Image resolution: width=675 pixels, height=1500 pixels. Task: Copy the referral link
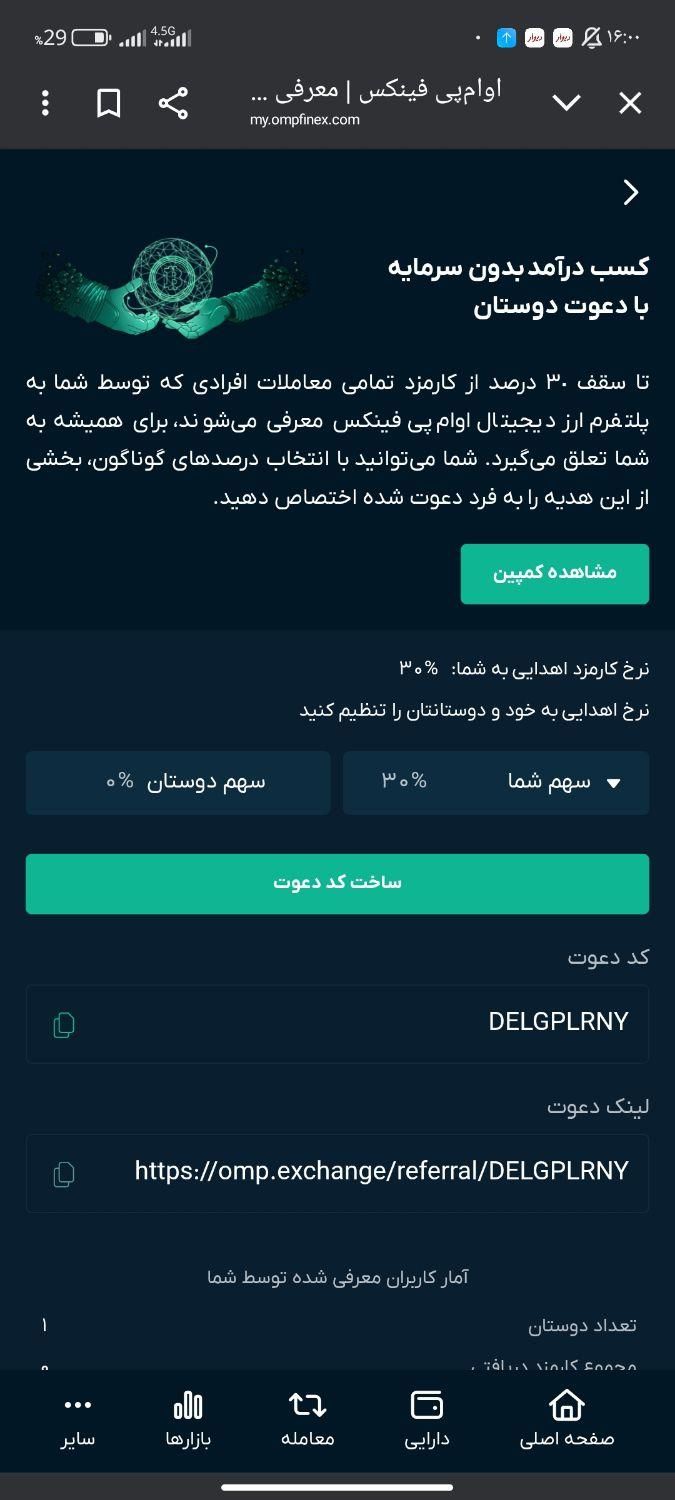point(63,1173)
